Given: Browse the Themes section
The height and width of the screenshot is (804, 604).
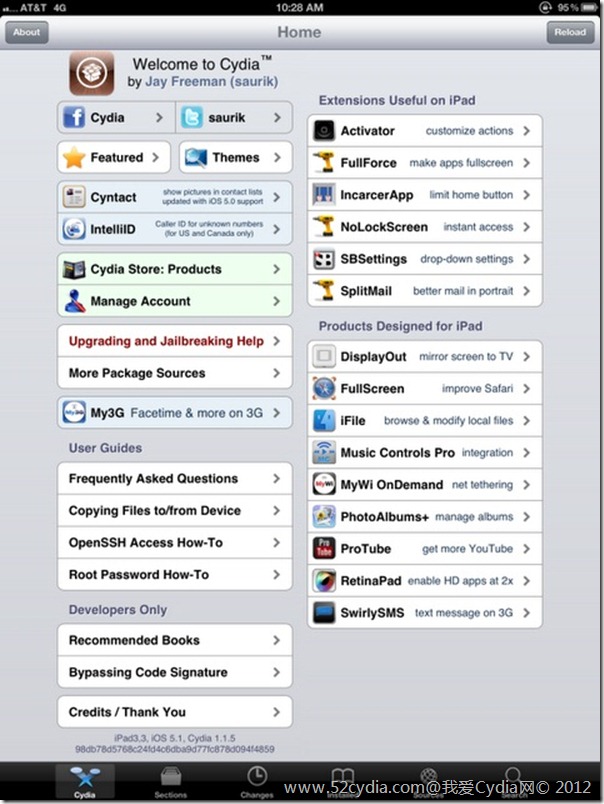Looking at the screenshot, I should (x=235, y=158).
